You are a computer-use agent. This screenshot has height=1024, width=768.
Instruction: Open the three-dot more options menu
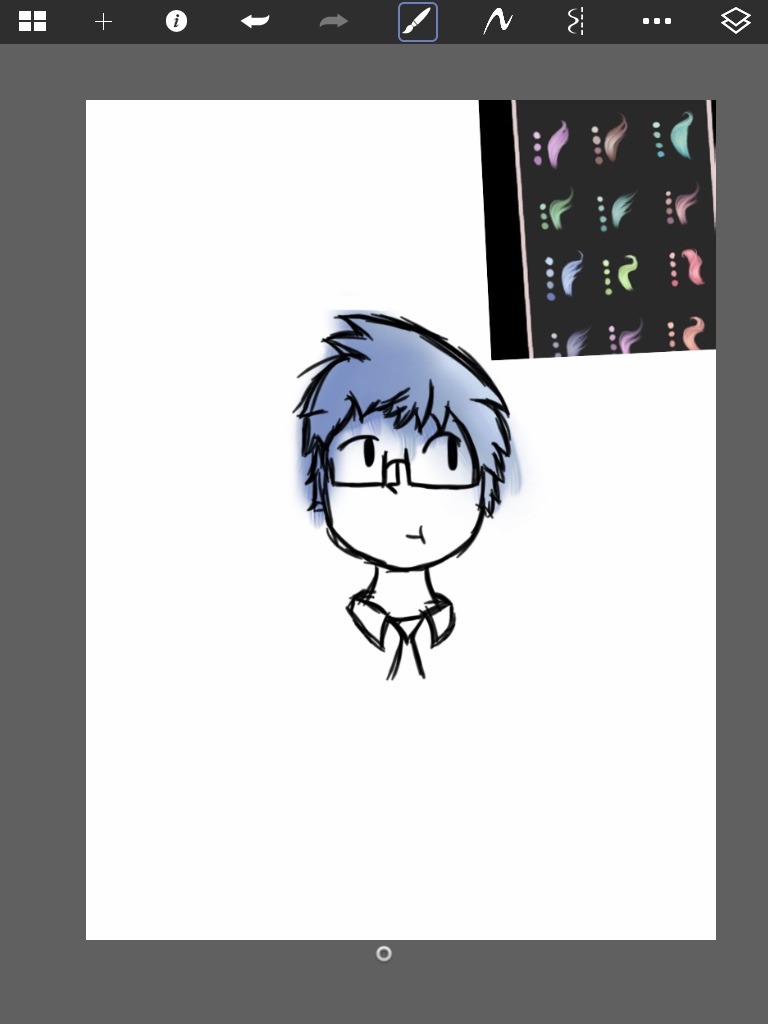[656, 21]
